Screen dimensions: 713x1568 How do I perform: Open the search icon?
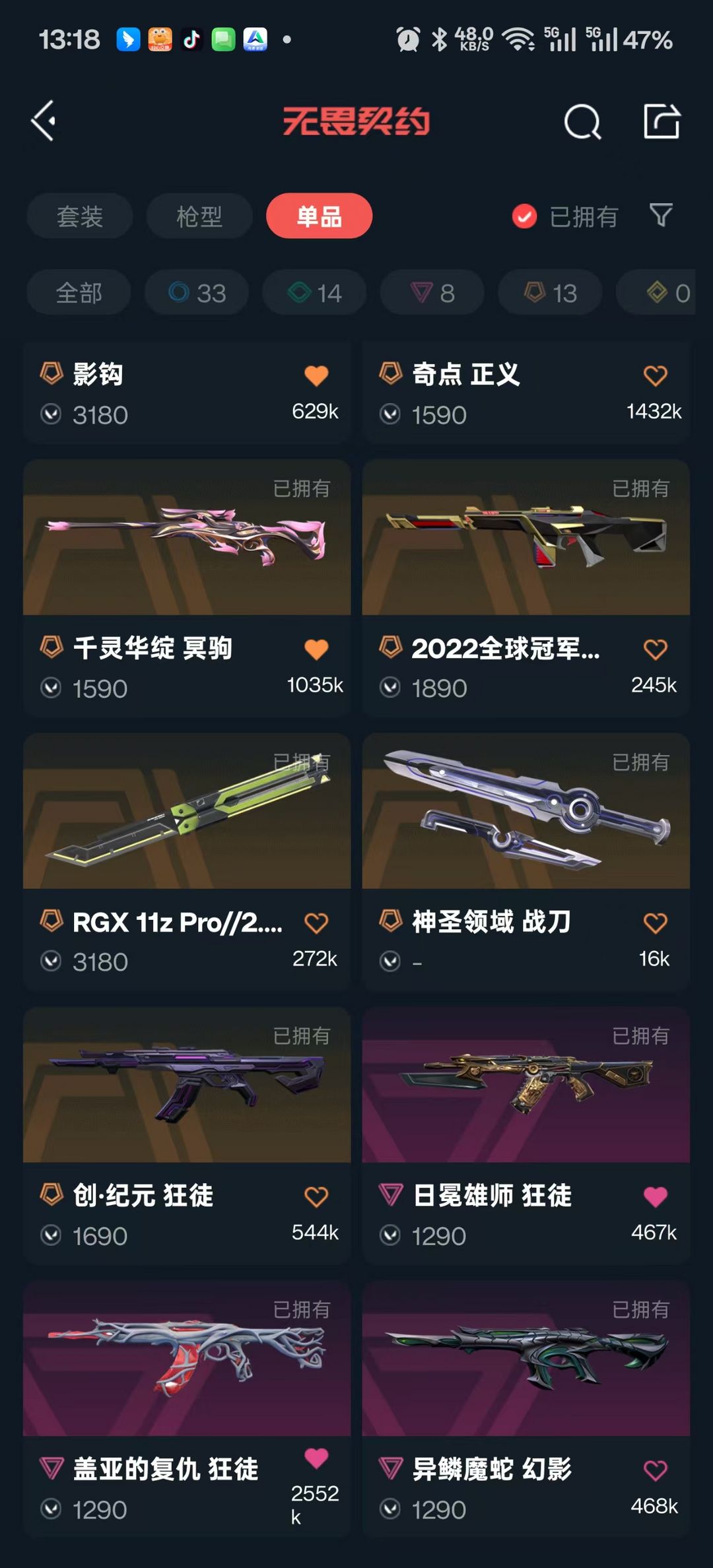tap(582, 122)
